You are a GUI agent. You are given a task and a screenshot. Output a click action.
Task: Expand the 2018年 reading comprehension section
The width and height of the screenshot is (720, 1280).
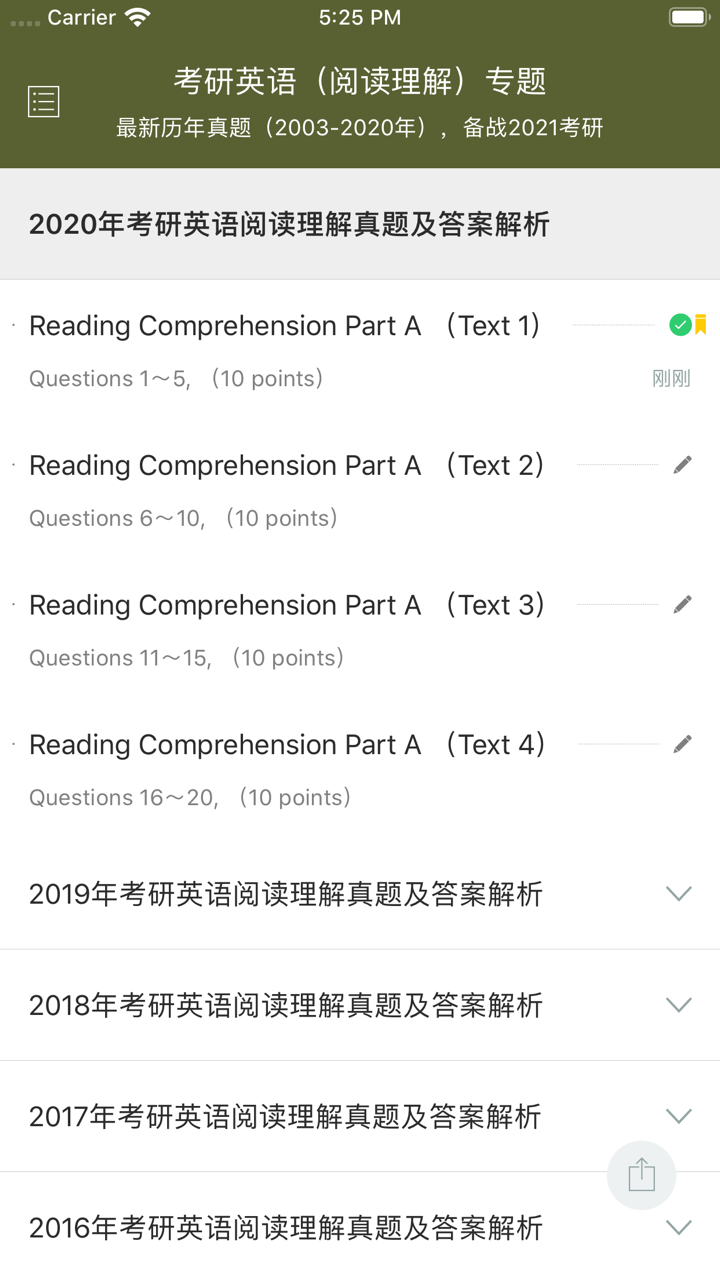pos(679,1004)
